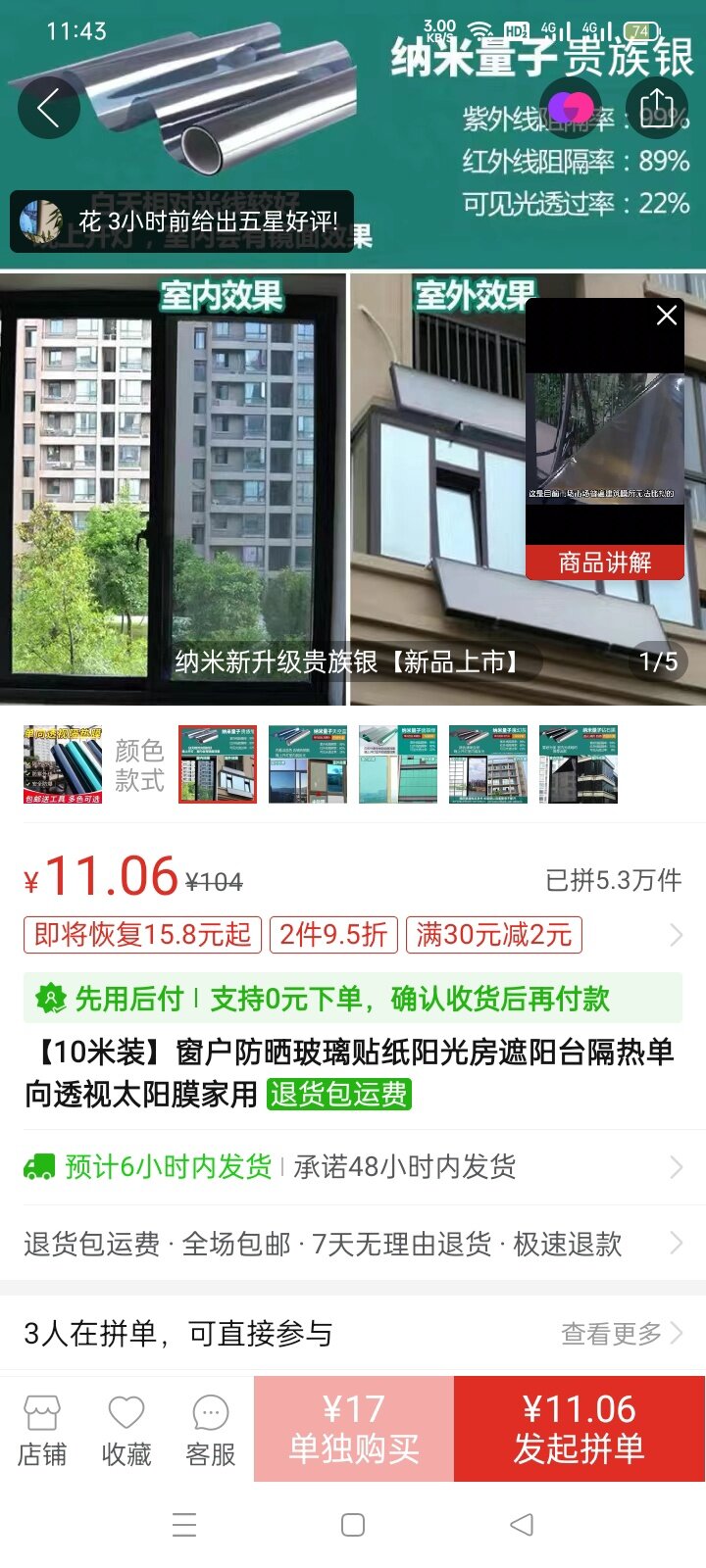This screenshot has height=1568, width=706.
Task: Open the 退货包运费 service guarantees row
Action: click(x=353, y=1244)
